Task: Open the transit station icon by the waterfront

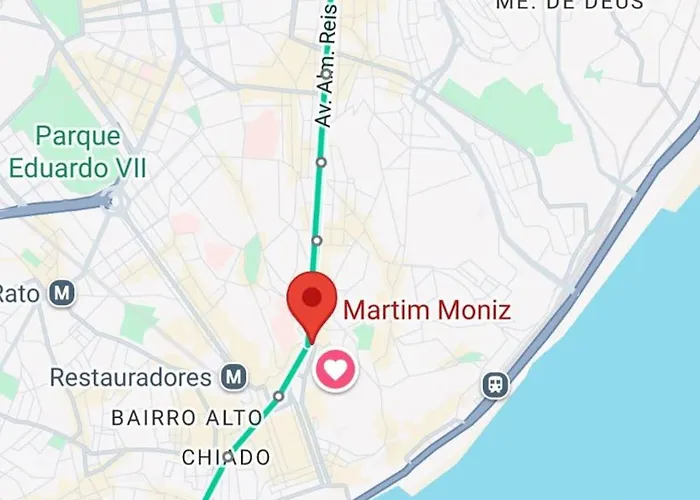Action: pos(495,384)
